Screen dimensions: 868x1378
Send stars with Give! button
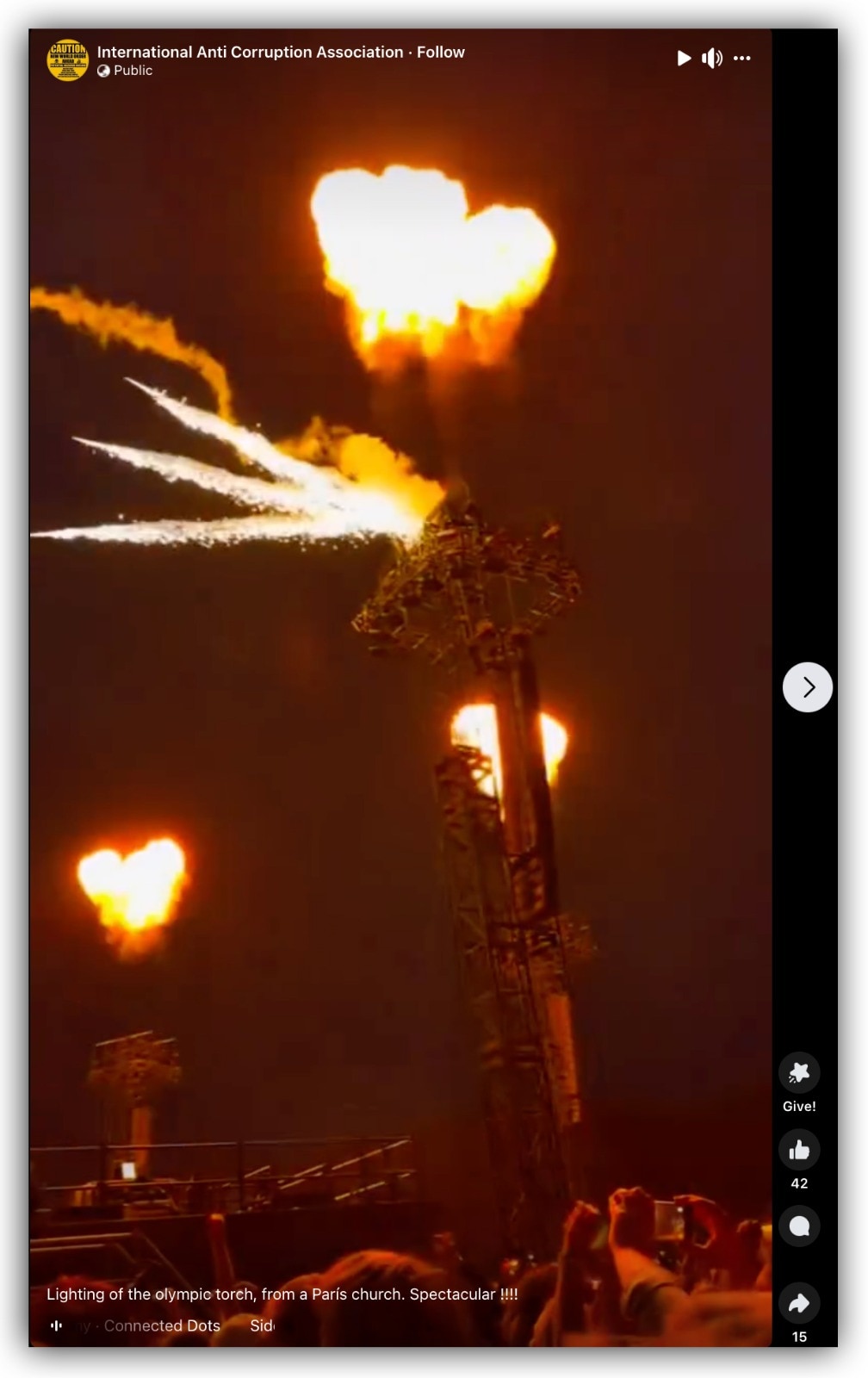point(799,1073)
